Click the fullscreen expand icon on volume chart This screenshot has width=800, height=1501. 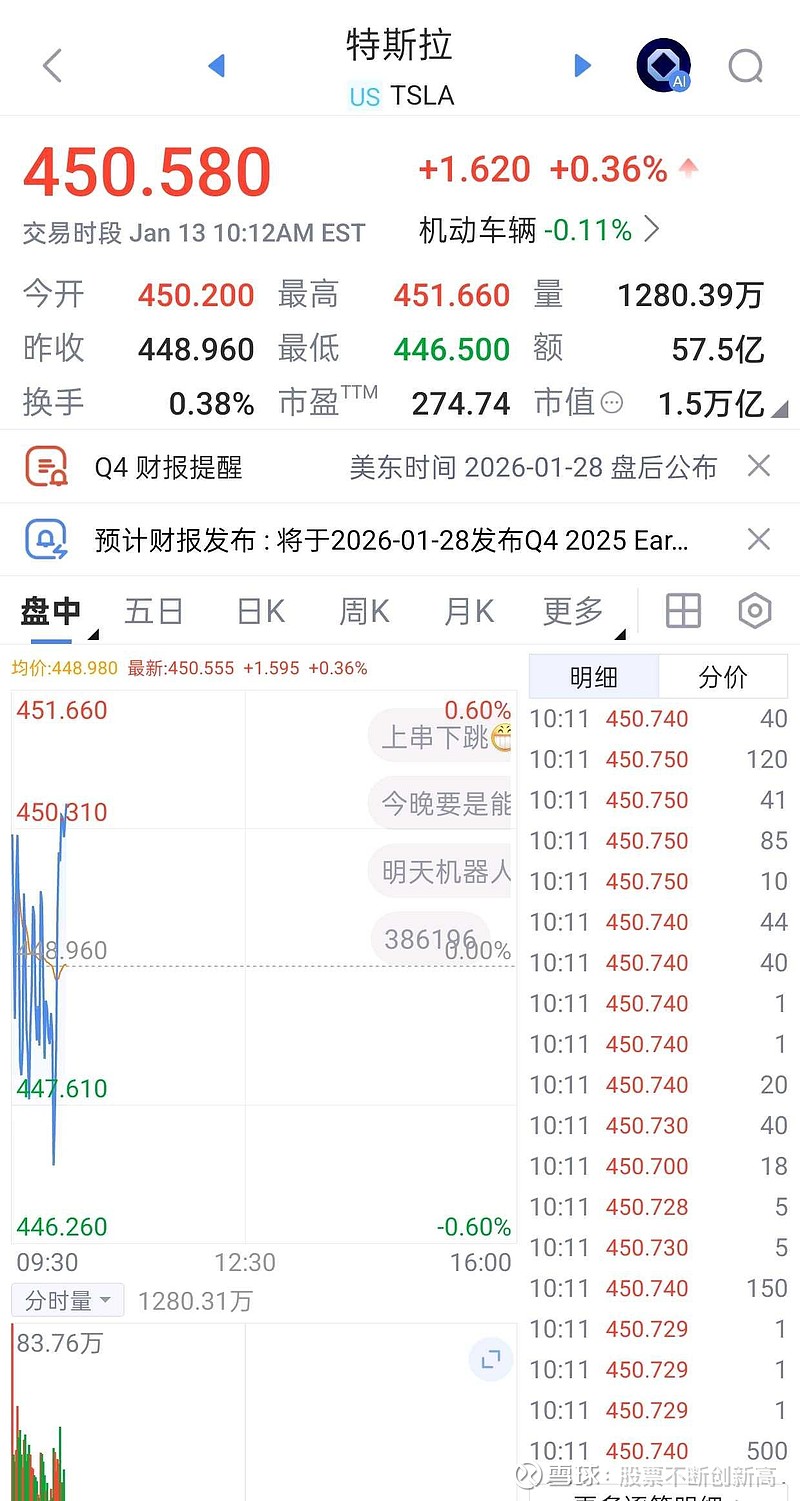[489, 1359]
